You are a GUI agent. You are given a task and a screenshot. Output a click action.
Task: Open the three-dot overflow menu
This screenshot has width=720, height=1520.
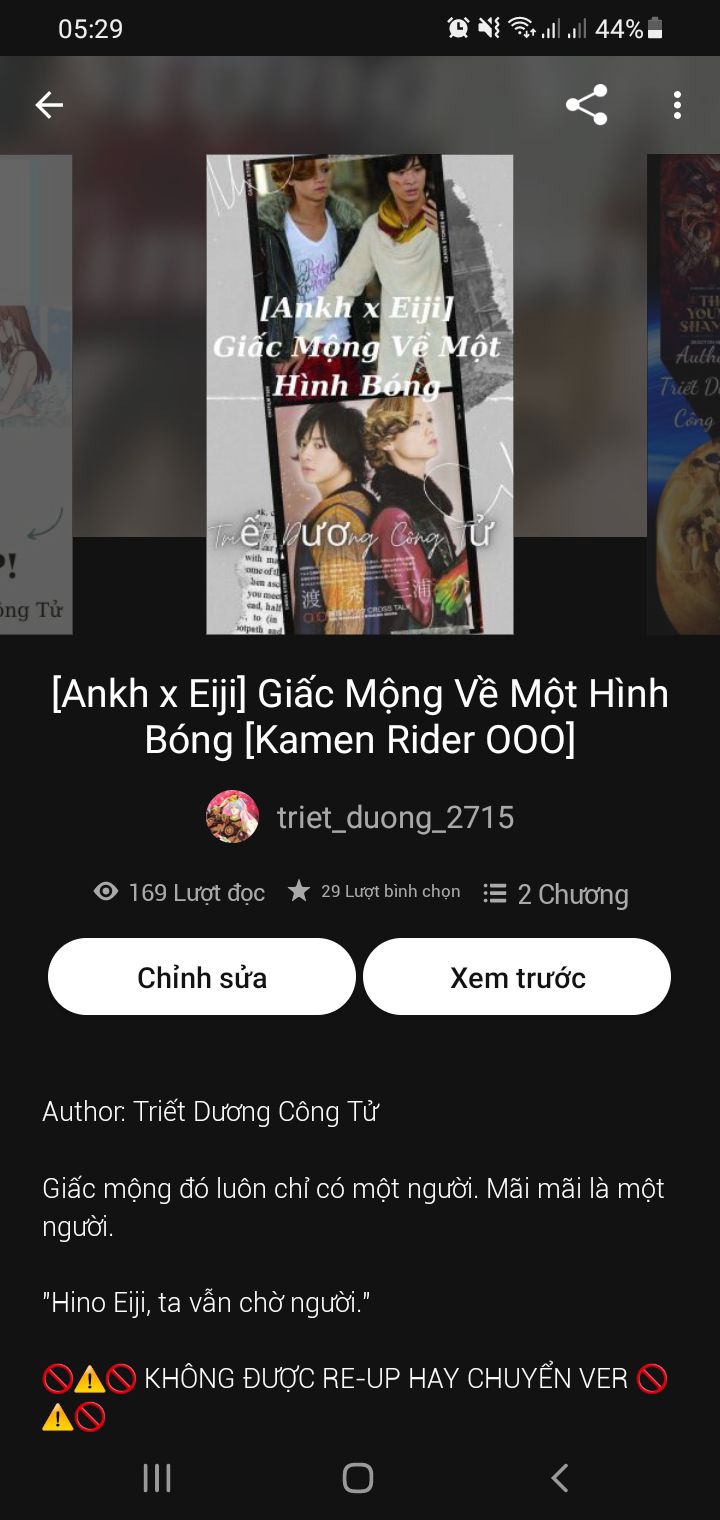tap(677, 105)
